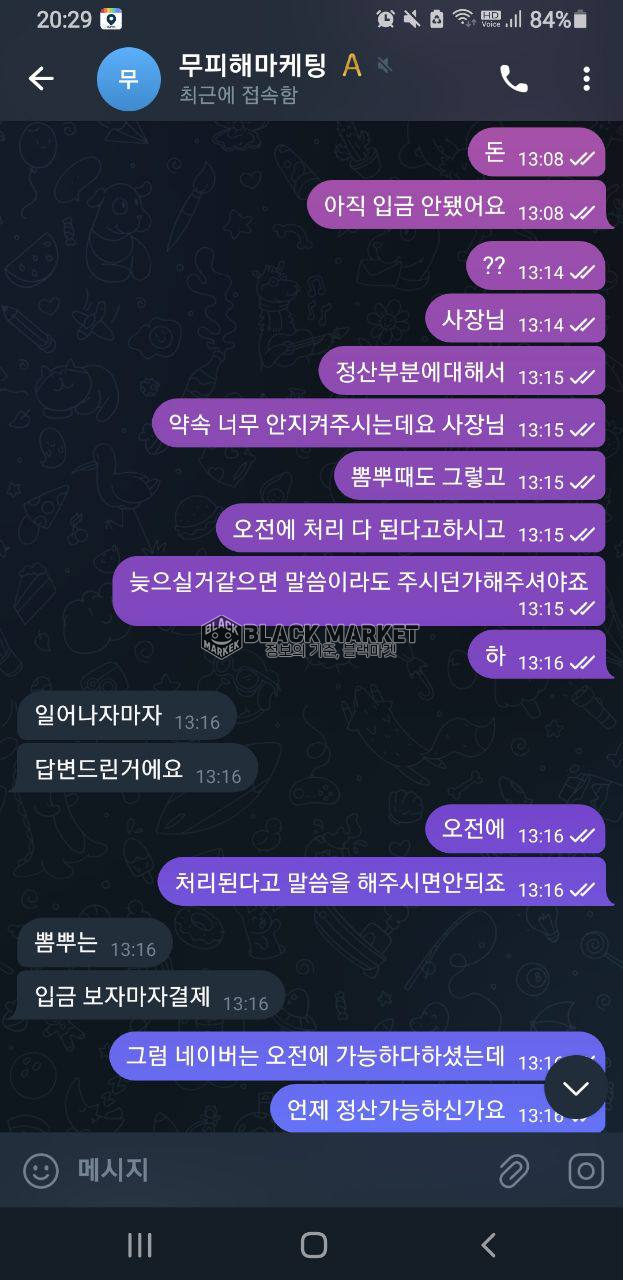The width and height of the screenshot is (623, 1280).
Task: Go to home screen via navigation bar
Action: [x=313, y=1245]
